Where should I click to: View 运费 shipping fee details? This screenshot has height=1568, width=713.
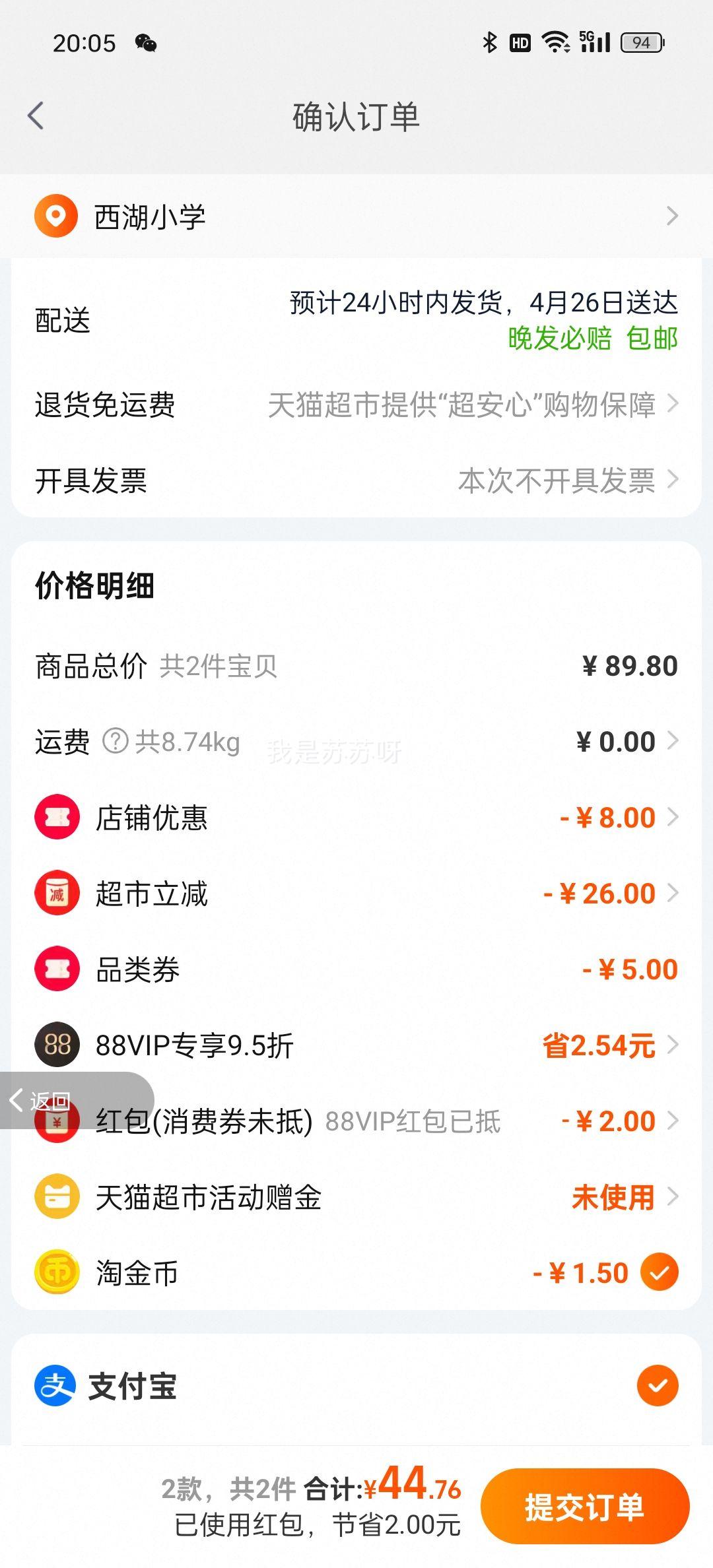(x=356, y=741)
